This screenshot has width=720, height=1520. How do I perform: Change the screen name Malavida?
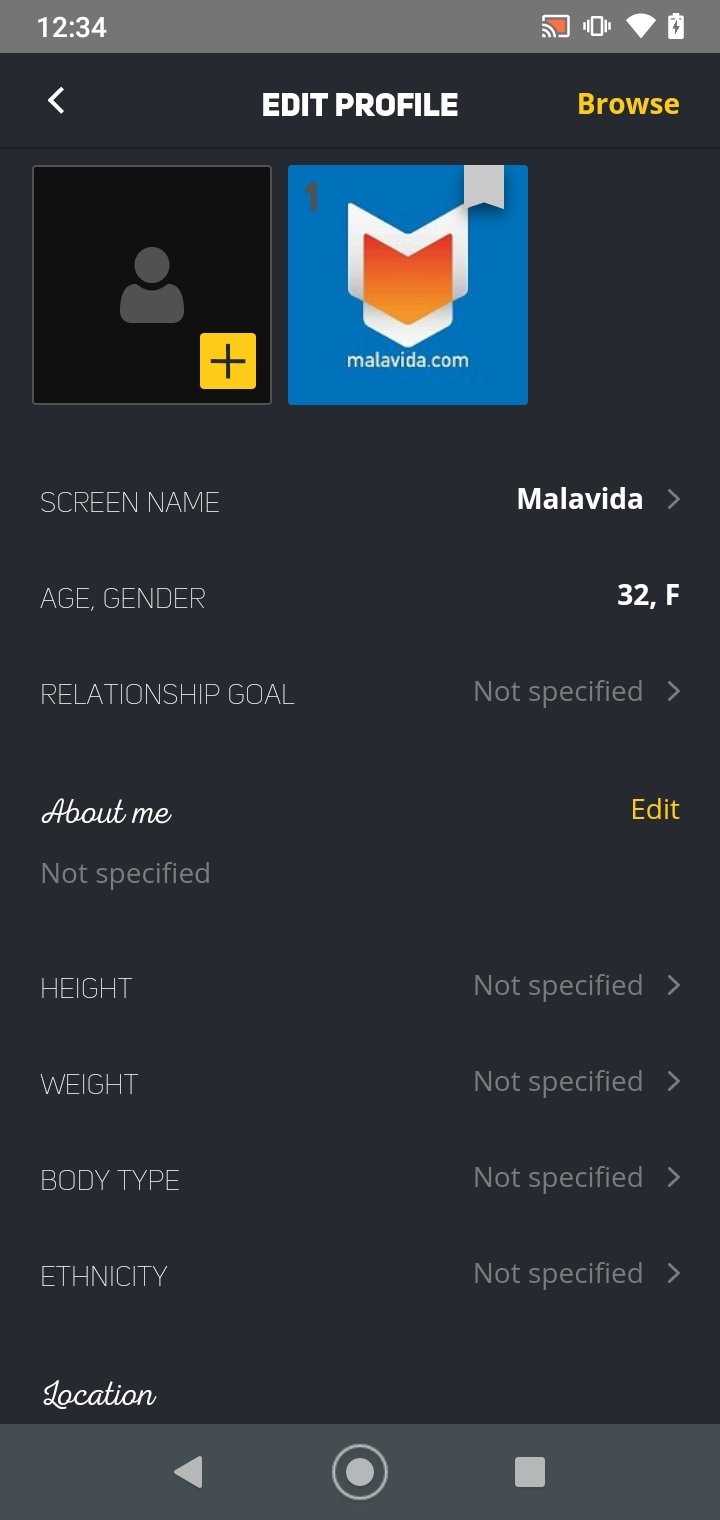coord(360,500)
